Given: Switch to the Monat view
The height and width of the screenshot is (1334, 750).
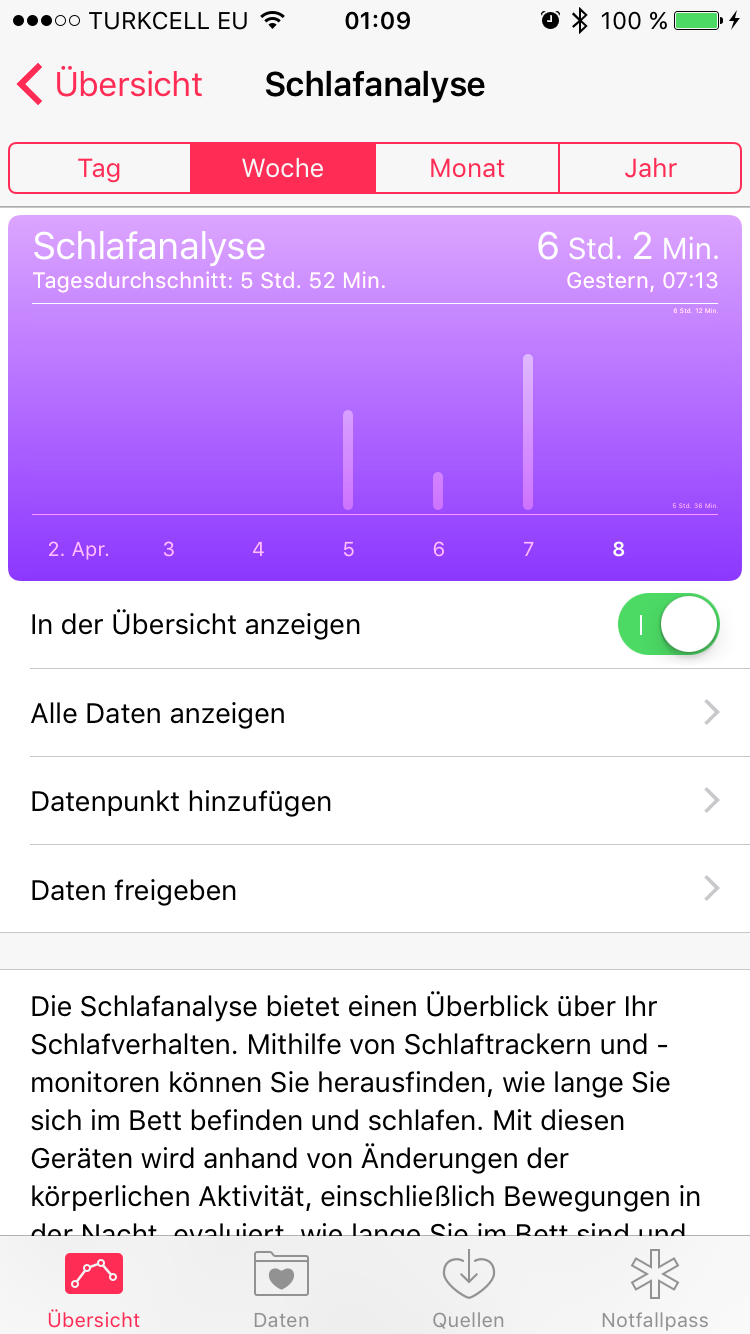Looking at the screenshot, I should [467, 168].
